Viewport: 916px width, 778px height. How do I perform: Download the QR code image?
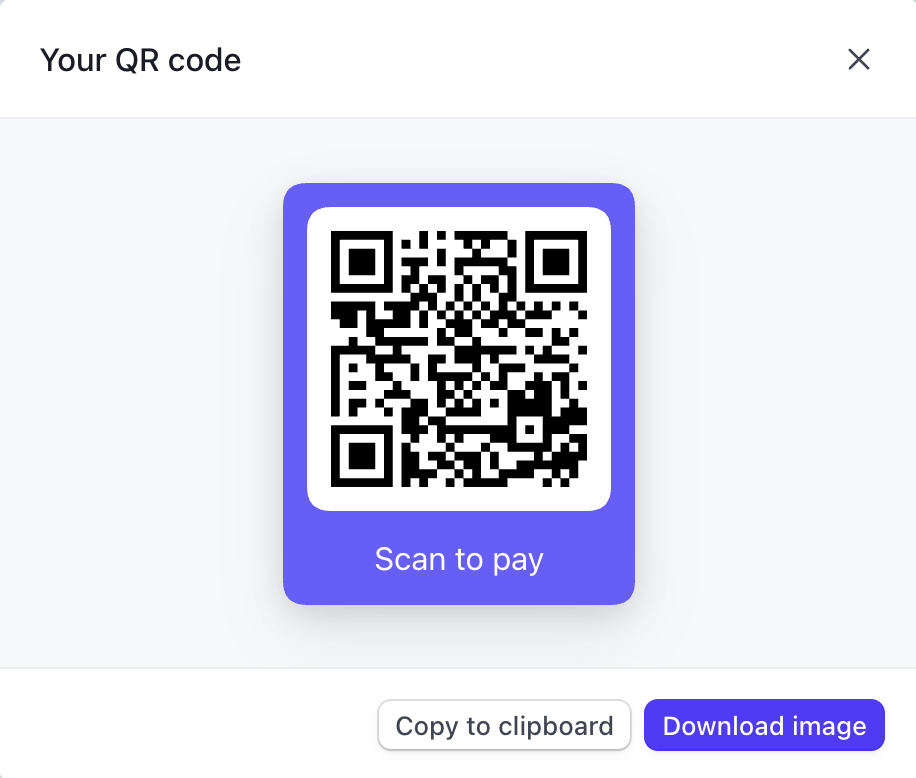click(x=764, y=725)
